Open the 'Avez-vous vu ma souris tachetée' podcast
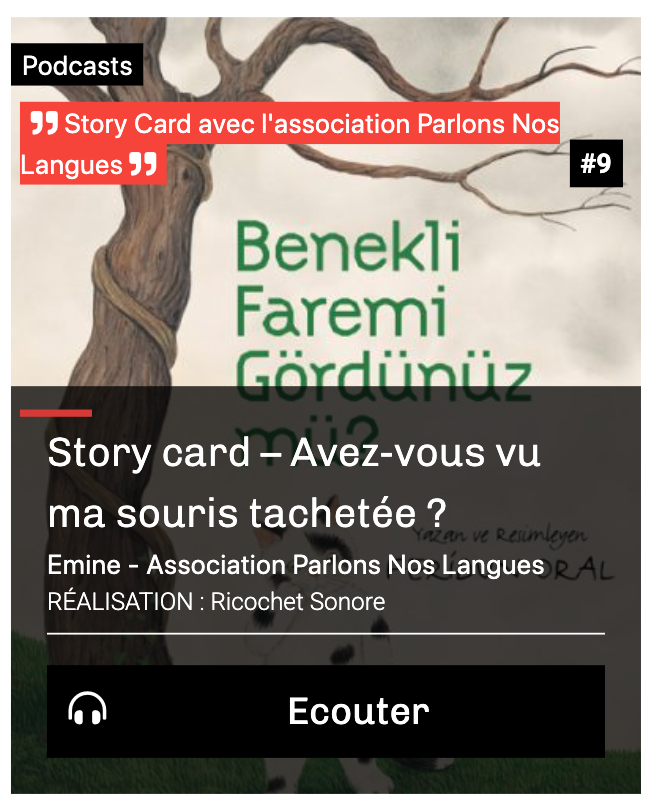Screen dimensions: 652x812 [x=294, y=483]
